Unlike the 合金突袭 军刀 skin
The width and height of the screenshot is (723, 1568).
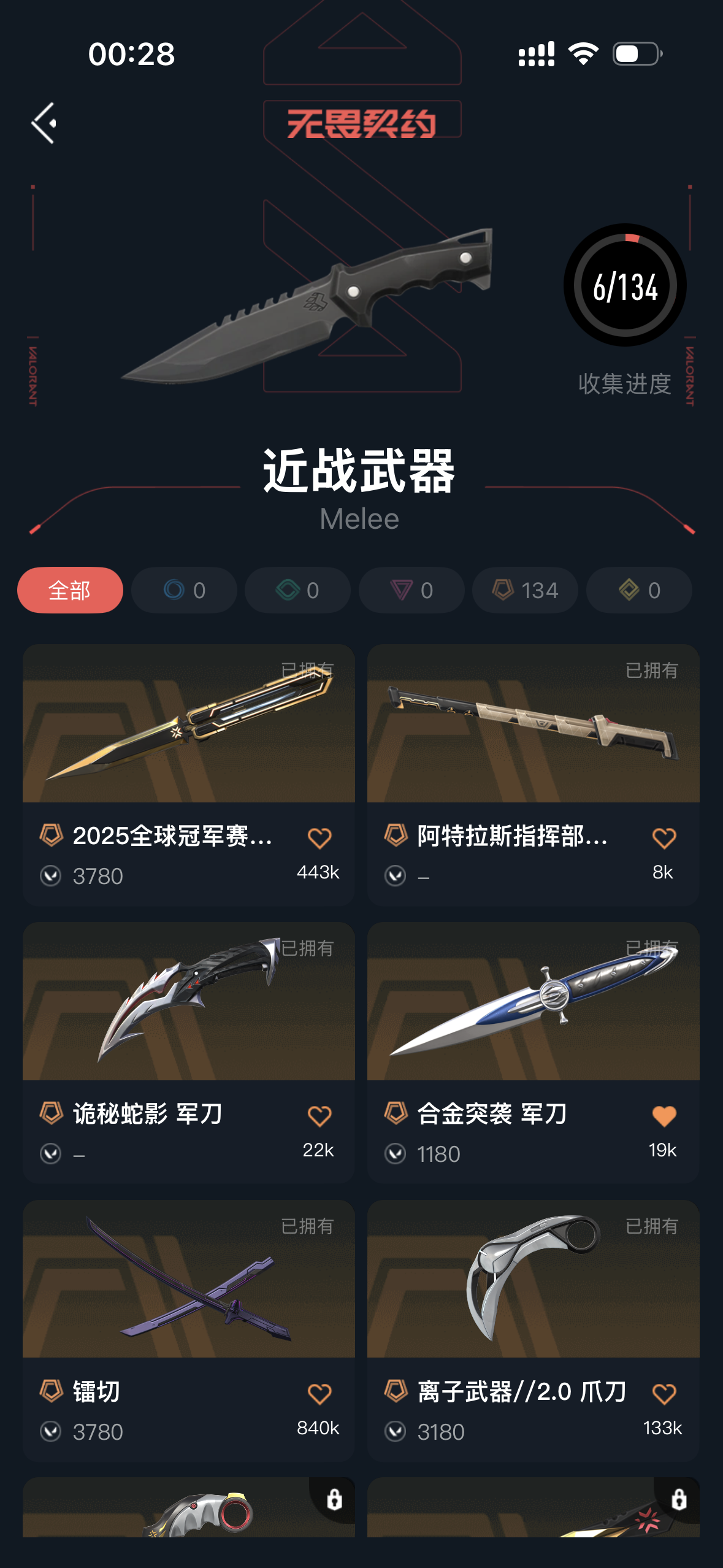(664, 1116)
